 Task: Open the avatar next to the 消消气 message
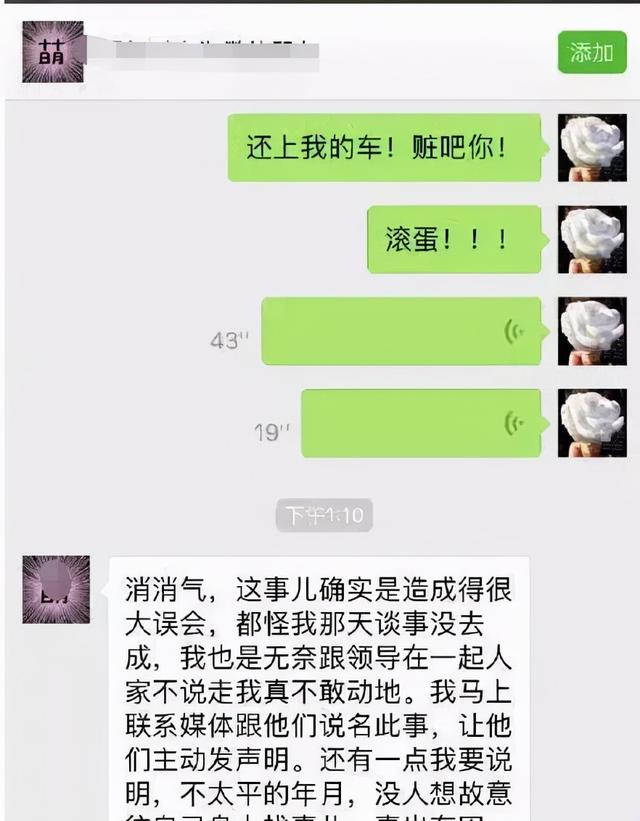[56, 590]
